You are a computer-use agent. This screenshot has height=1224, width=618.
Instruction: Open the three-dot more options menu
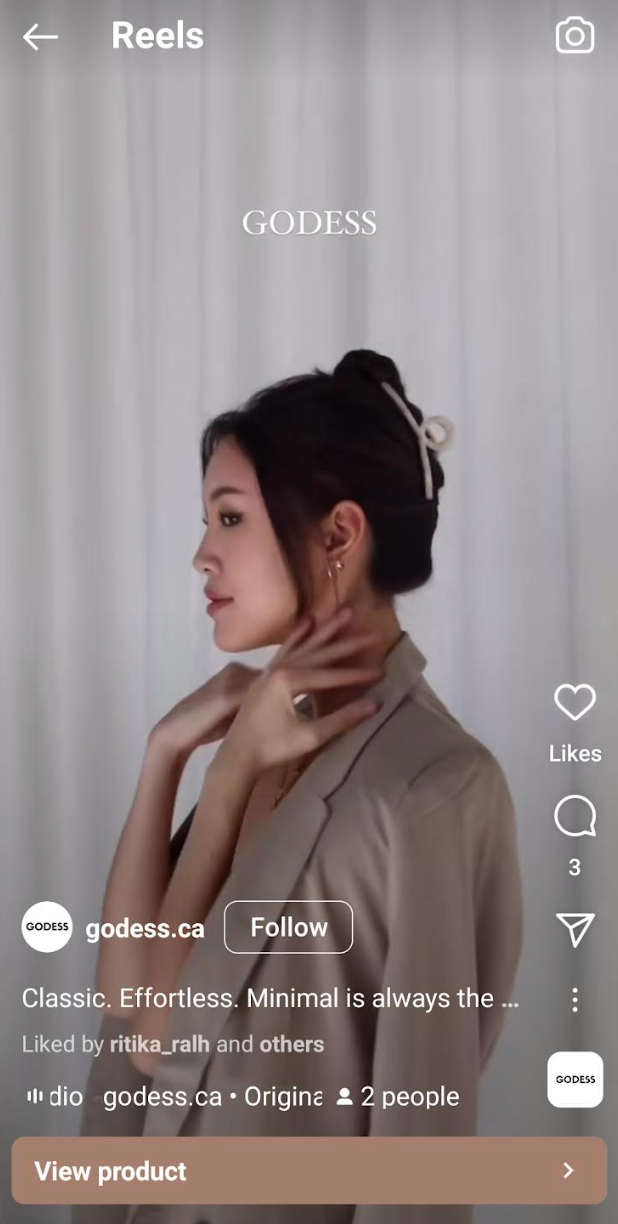[x=575, y=999]
